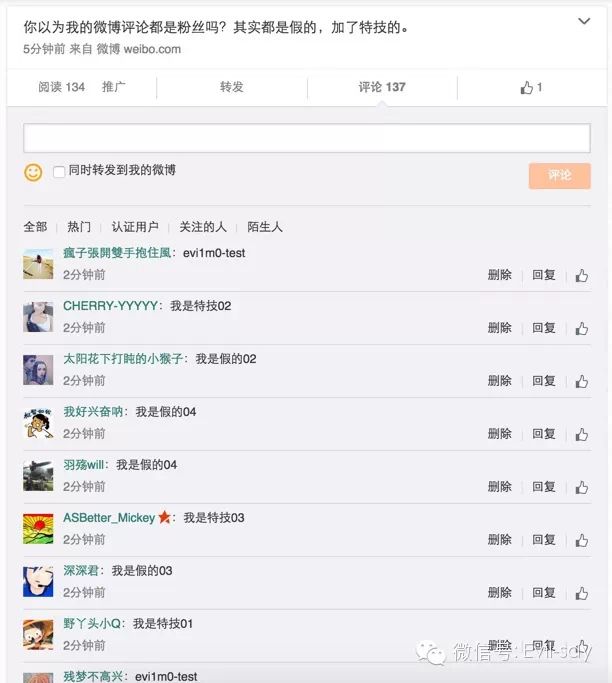Open ASBetter_Mickey's profile
612x683 pixels.
click(x=109, y=518)
